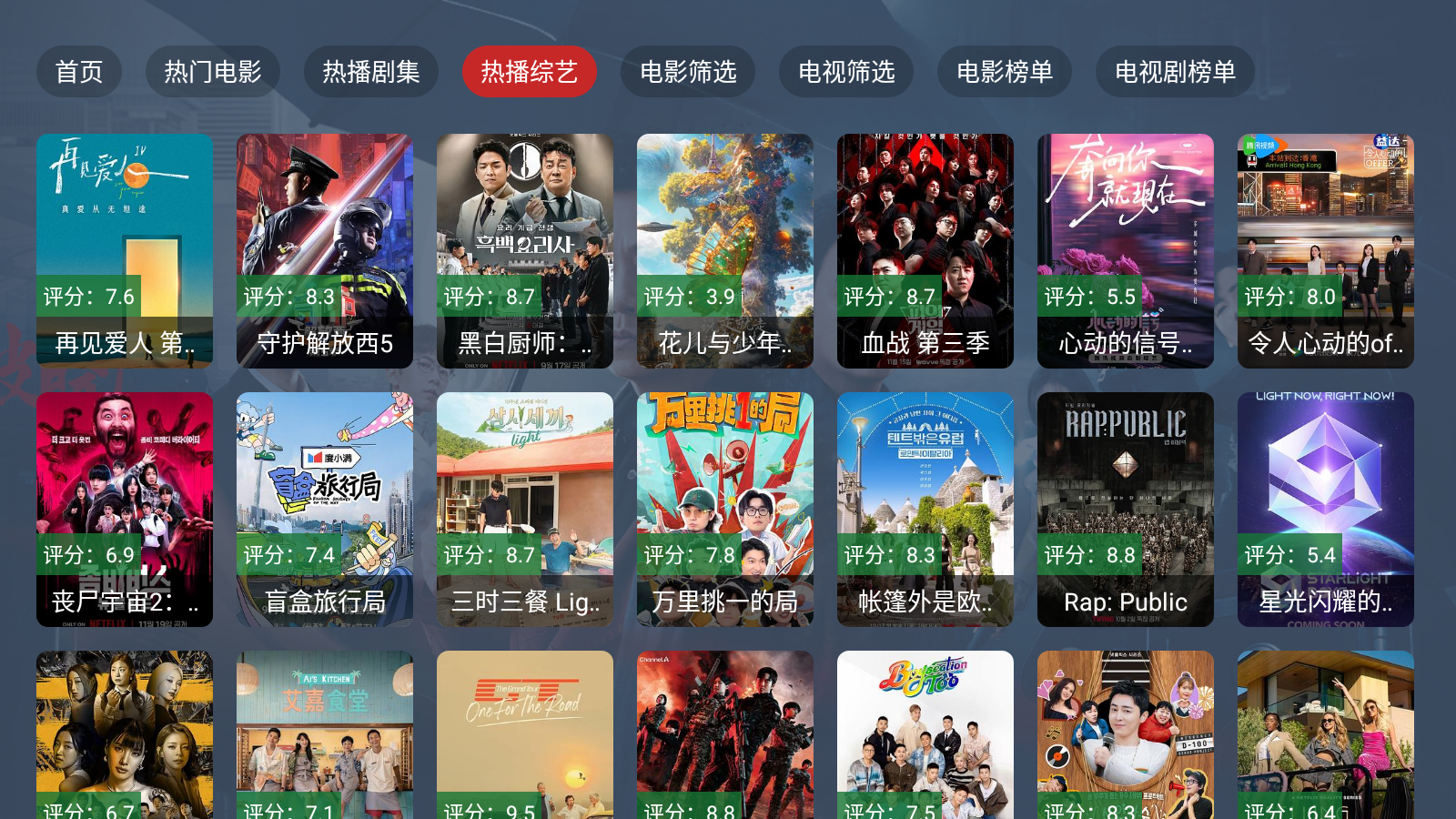Open 血战 第三季 show
The image size is (1456, 819).
tap(925, 250)
